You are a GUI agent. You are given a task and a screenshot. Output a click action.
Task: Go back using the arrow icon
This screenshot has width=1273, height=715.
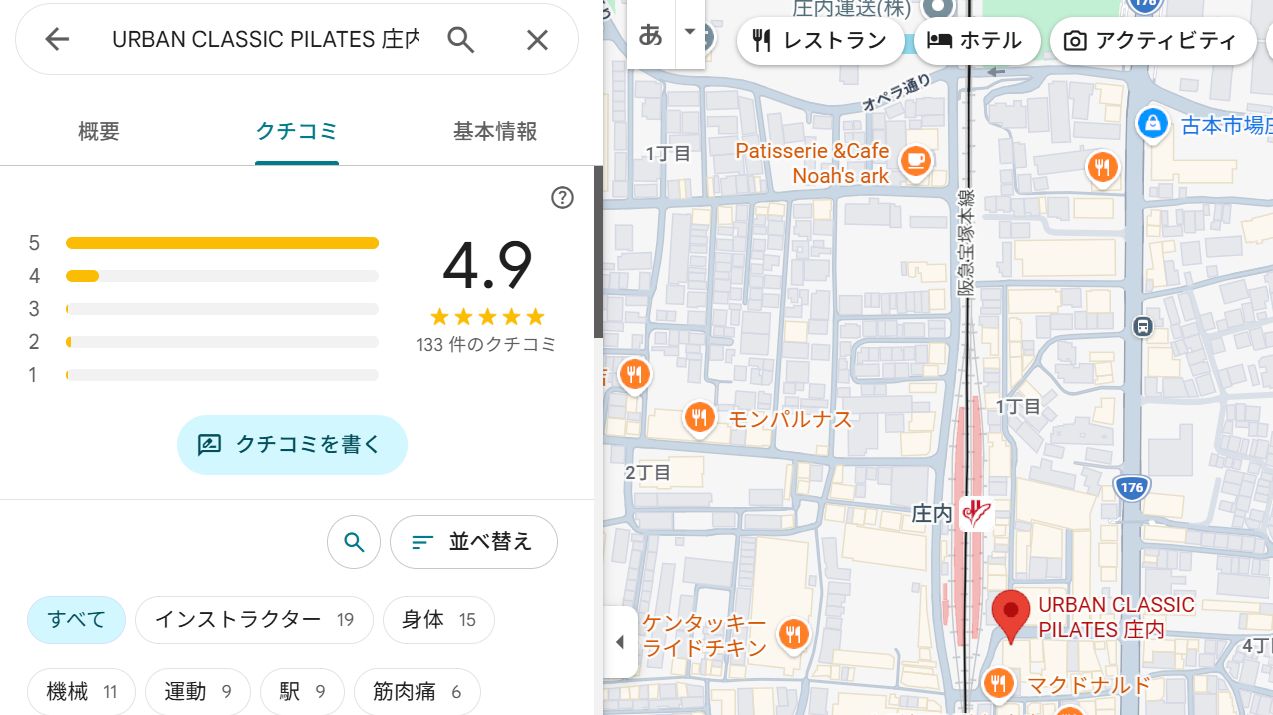pyautogui.click(x=57, y=39)
